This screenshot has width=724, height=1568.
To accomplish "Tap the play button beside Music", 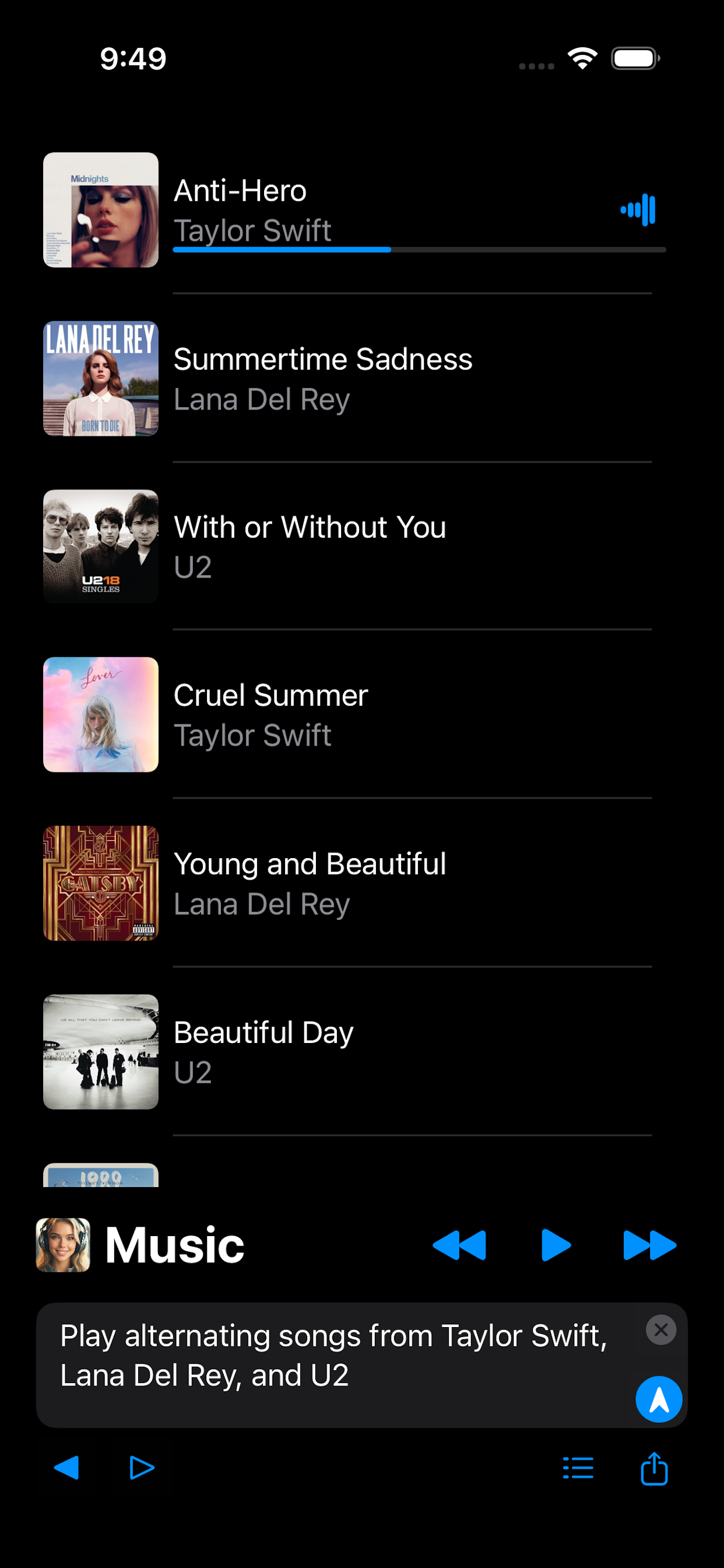I will click(556, 1245).
